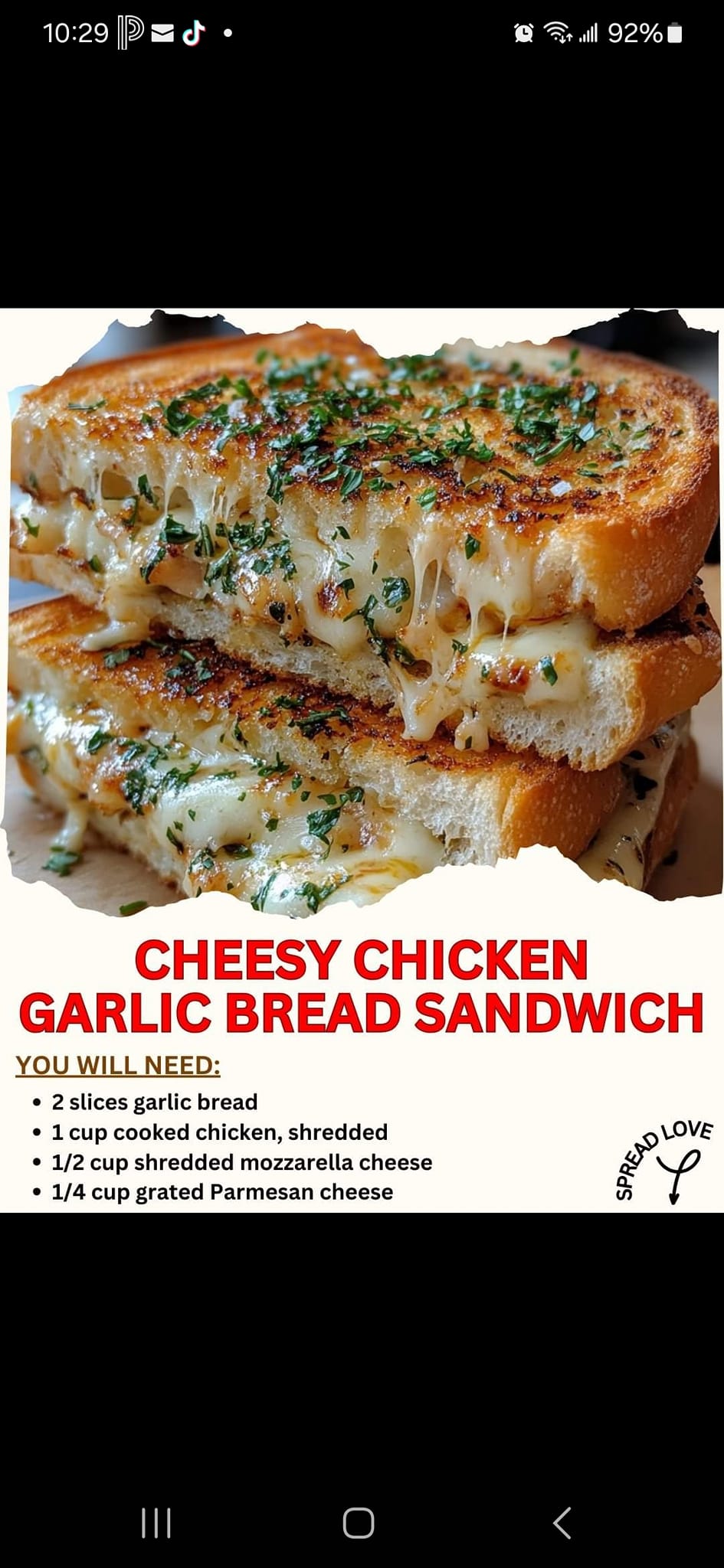The width and height of the screenshot is (724, 1568).
Task: Tap the small dot notification indicator
Action: (226, 32)
